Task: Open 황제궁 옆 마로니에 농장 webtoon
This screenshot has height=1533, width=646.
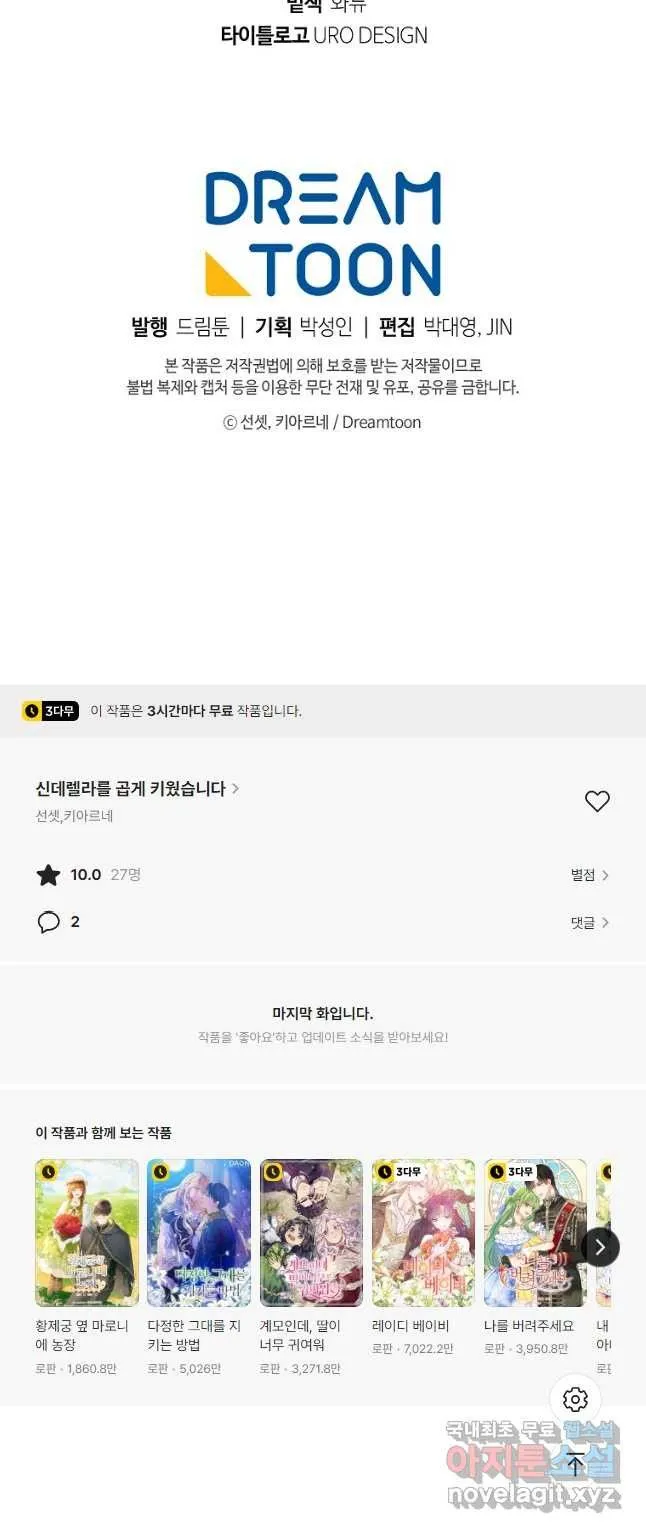Action: point(87,1233)
